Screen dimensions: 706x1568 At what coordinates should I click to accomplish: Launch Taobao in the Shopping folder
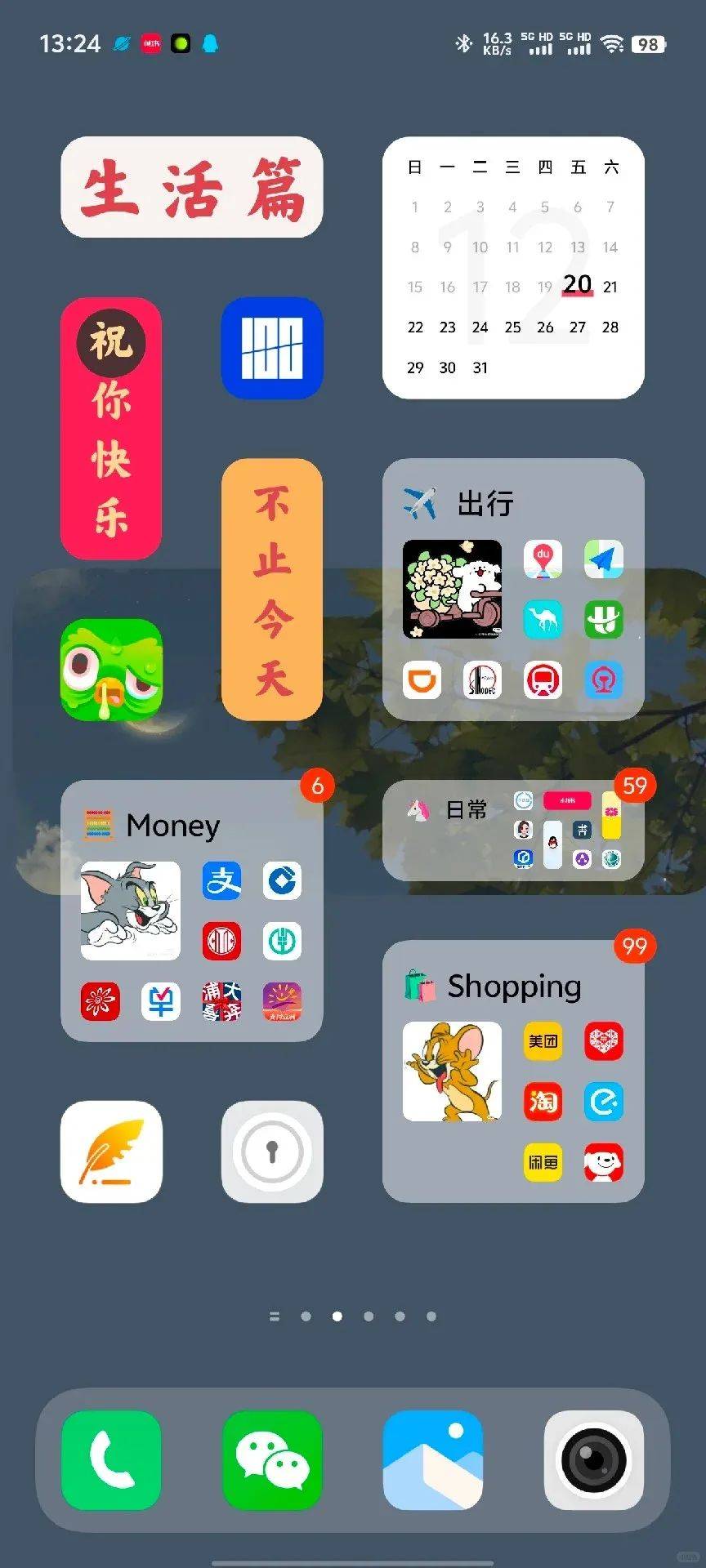pos(543,1102)
